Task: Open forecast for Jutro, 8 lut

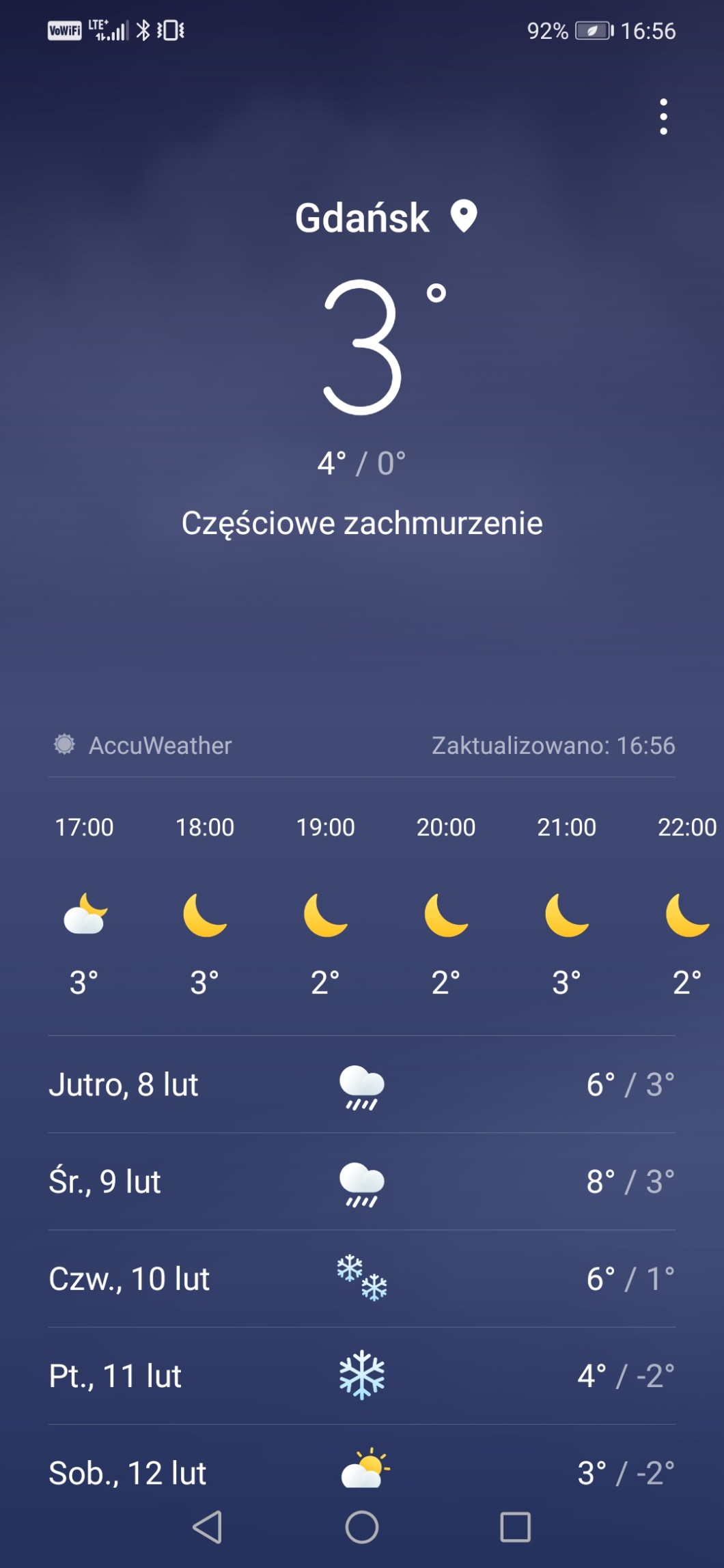Action: (x=362, y=1084)
